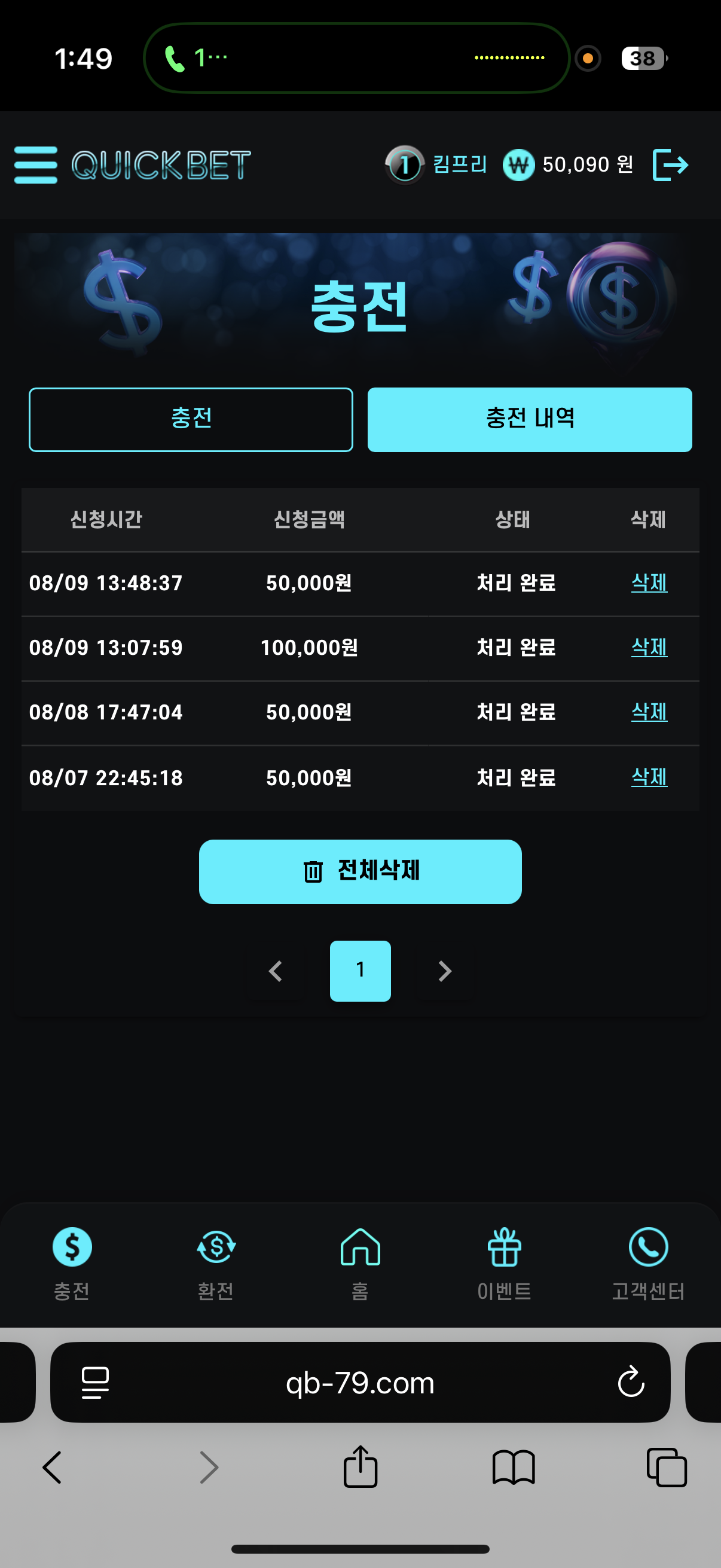
Task: Open the hamburger drawer menu
Action: [x=36, y=165]
